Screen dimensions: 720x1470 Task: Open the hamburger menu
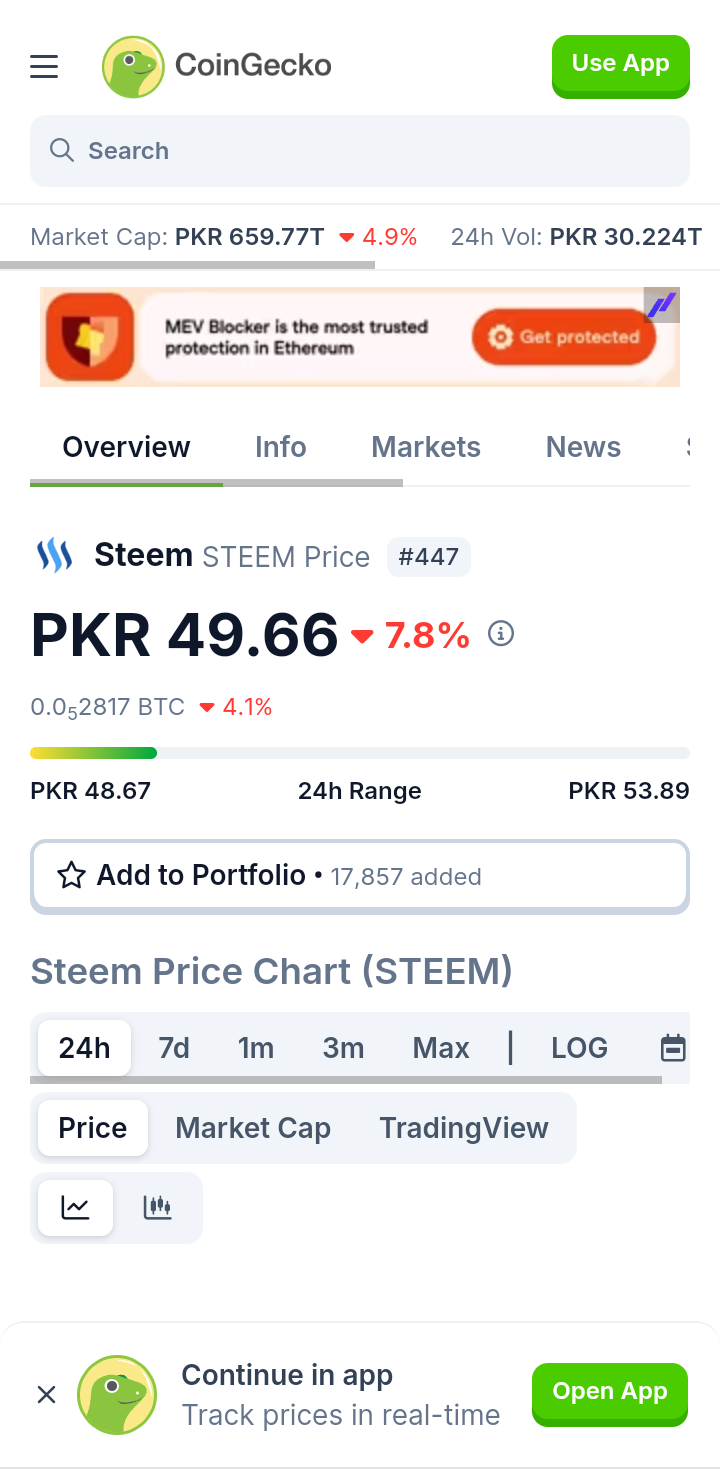44,67
